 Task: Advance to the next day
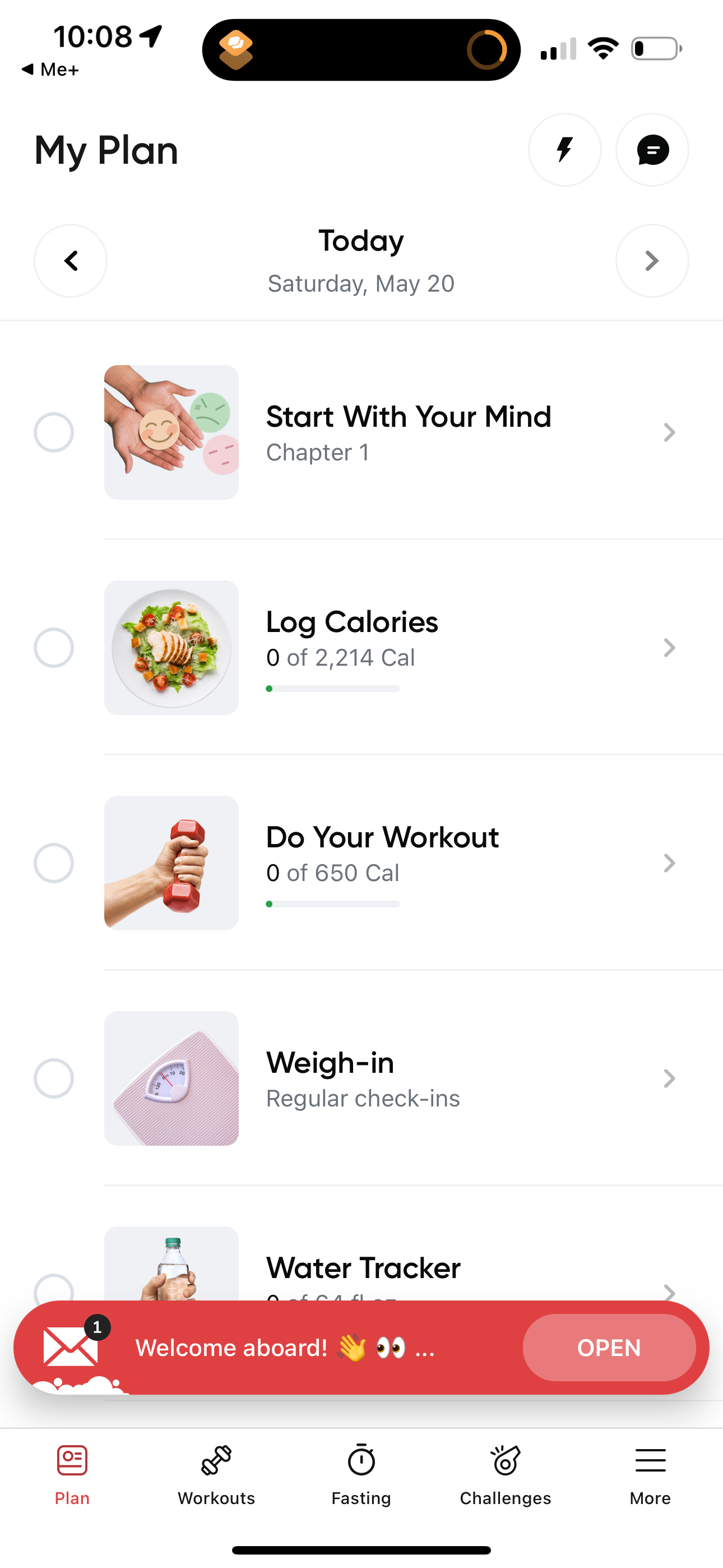(x=652, y=261)
